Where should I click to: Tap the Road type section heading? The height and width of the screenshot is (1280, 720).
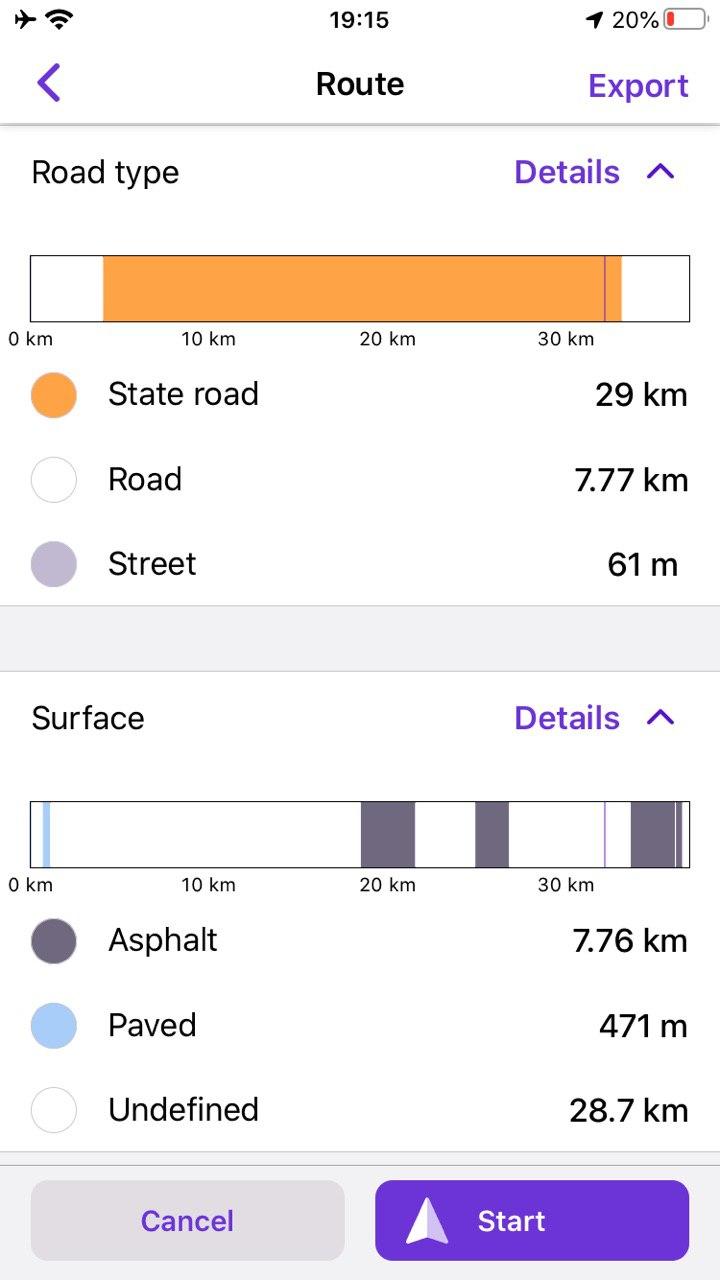(x=105, y=171)
